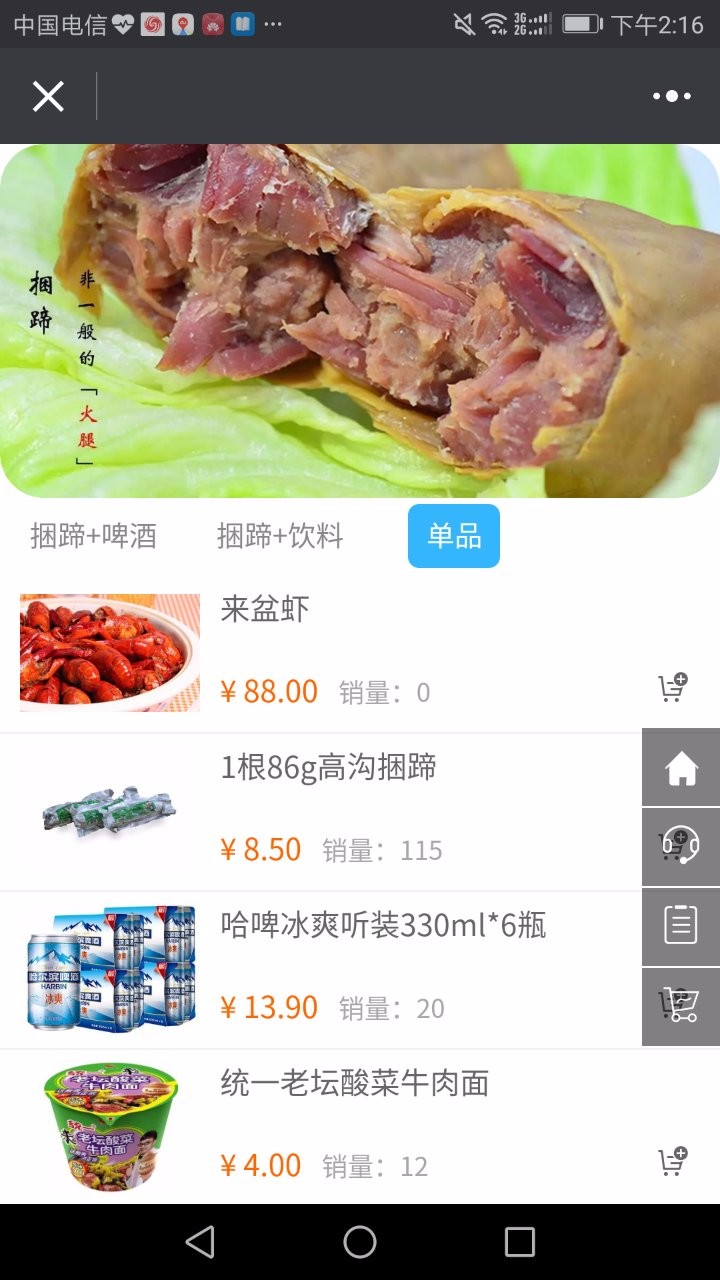
Task: Open the floating shopping cart icon
Action: click(681, 1006)
